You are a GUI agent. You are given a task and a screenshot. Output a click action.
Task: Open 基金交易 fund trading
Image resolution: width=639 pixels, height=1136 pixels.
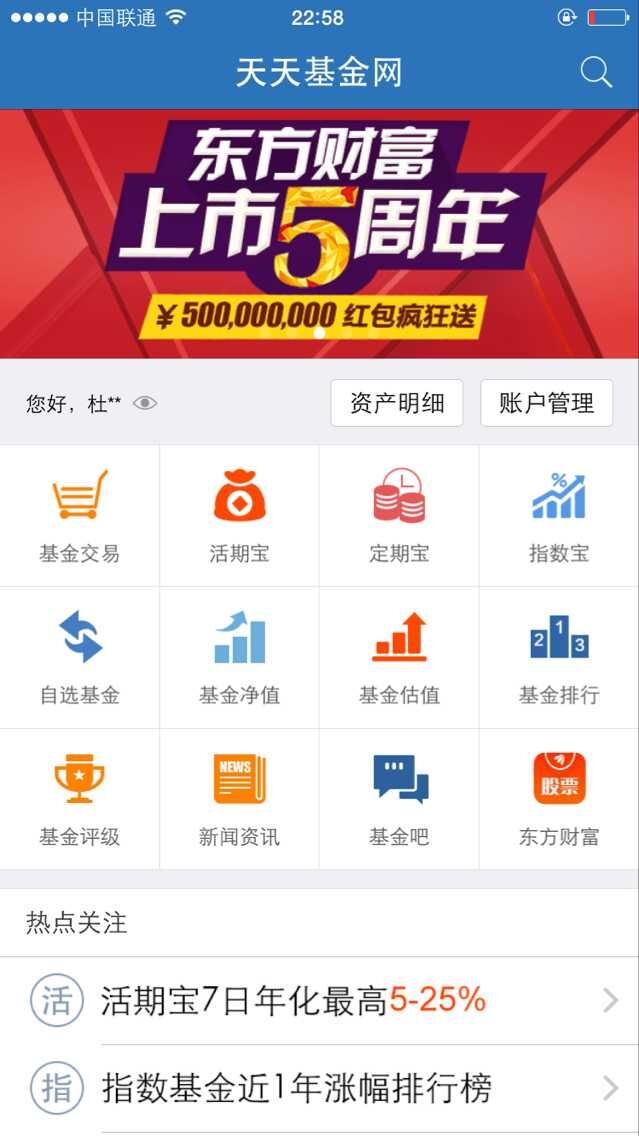(x=80, y=516)
